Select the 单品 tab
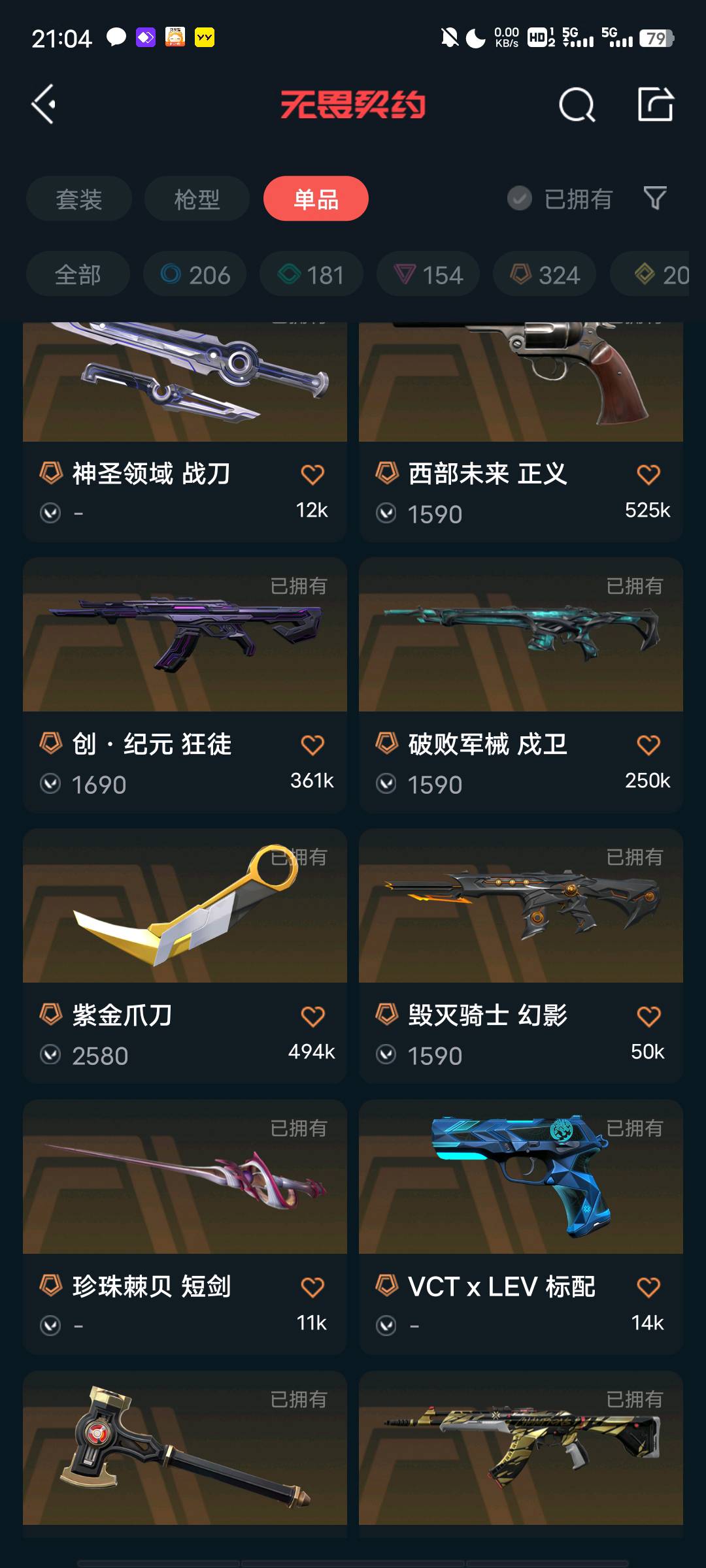This screenshot has height=1568, width=706. [x=316, y=199]
